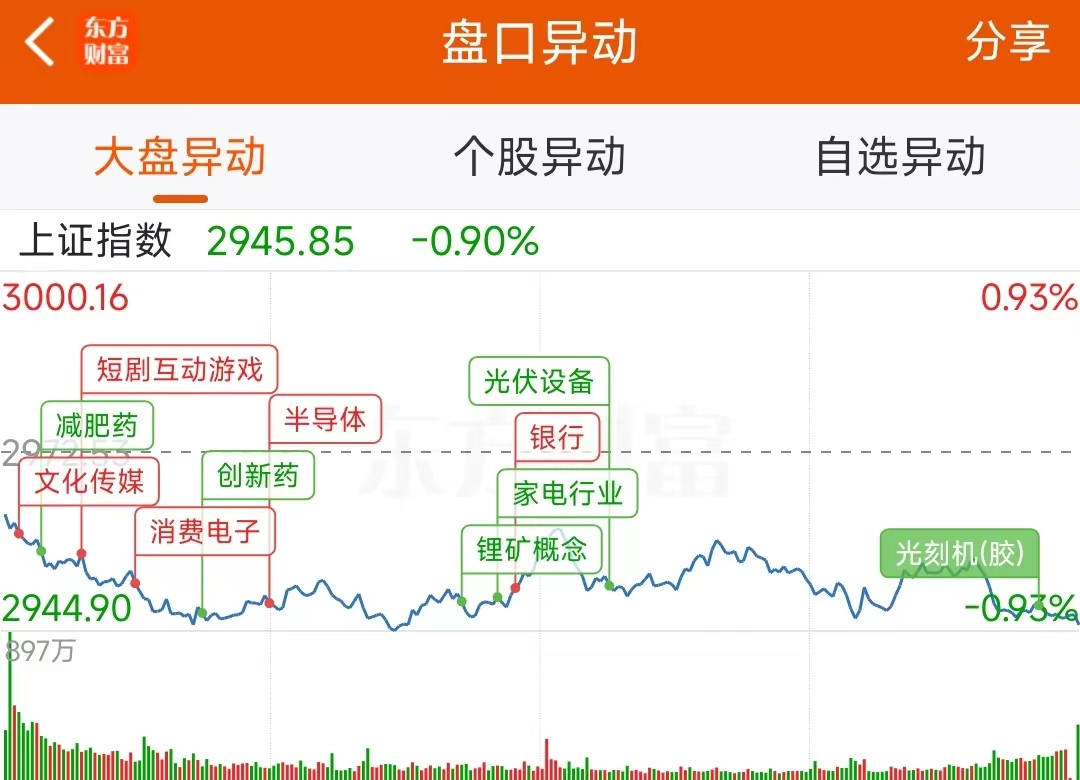
Task: Tap the 文化传媒 sector label
Action: click(x=90, y=482)
